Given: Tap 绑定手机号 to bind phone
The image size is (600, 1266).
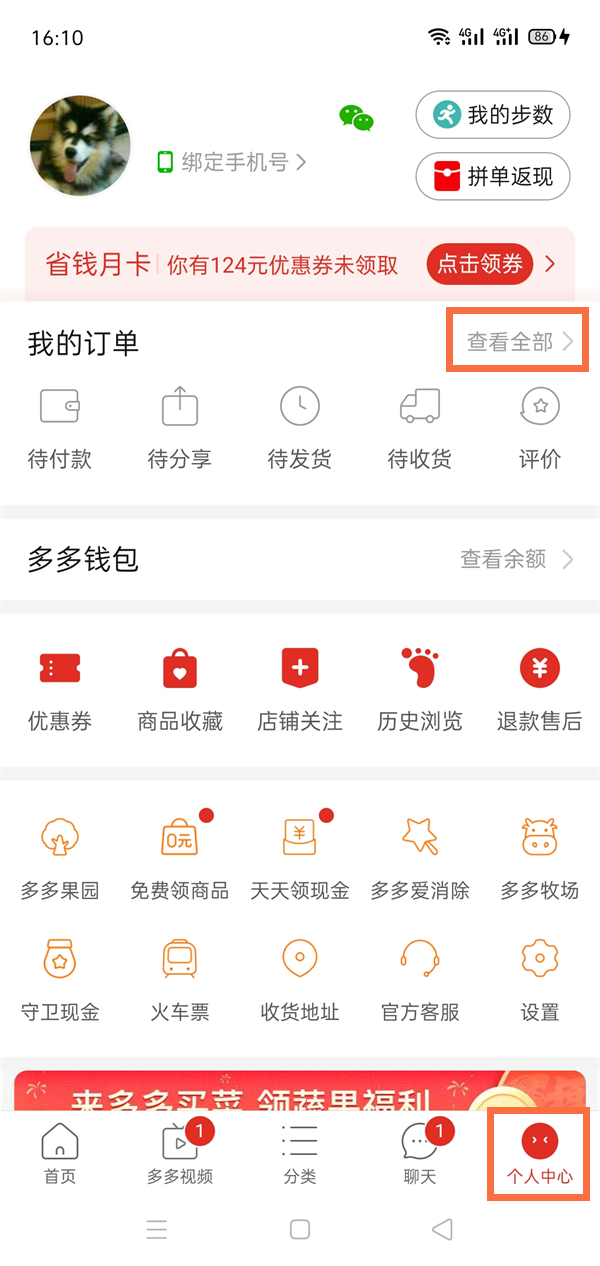Looking at the screenshot, I should pyautogui.click(x=232, y=162).
